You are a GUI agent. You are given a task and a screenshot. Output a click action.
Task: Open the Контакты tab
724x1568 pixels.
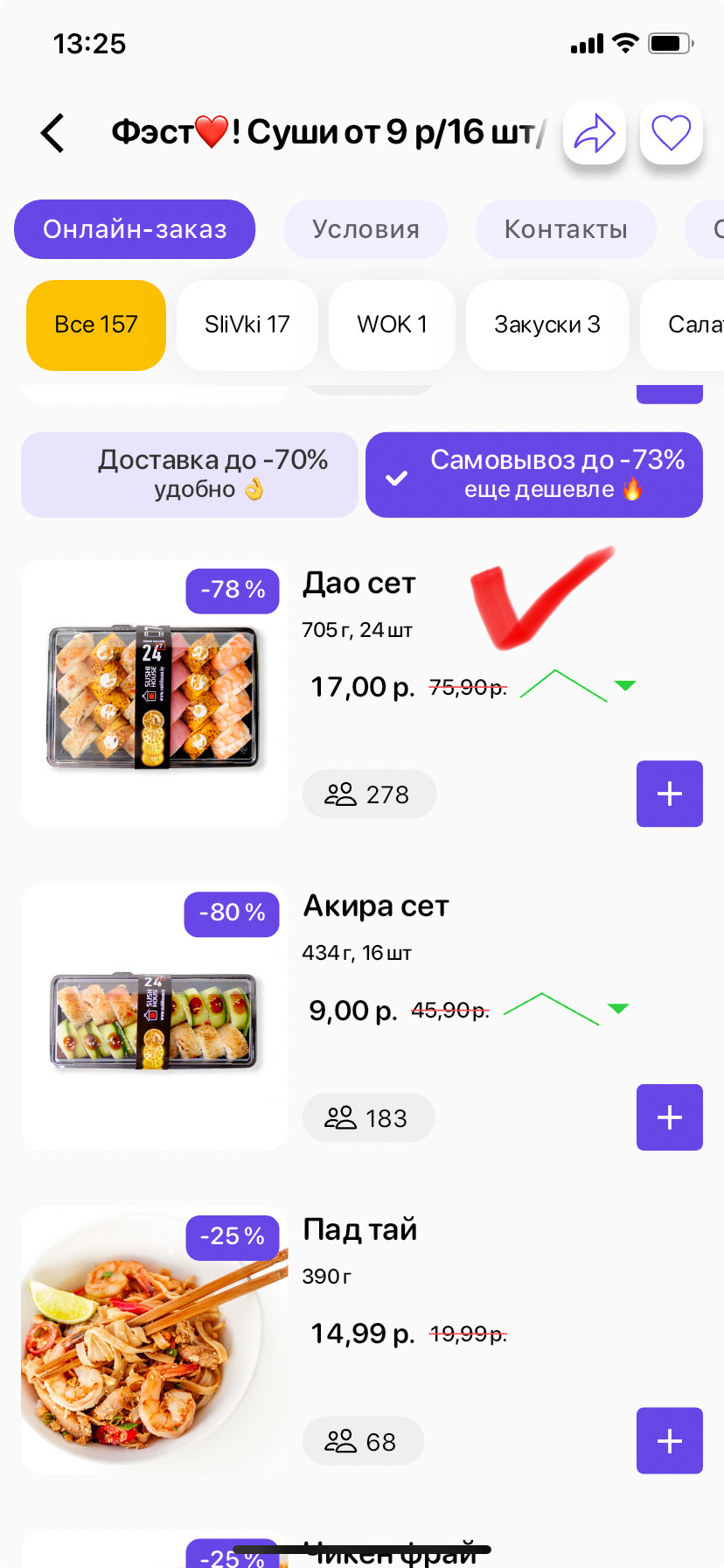(x=566, y=229)
